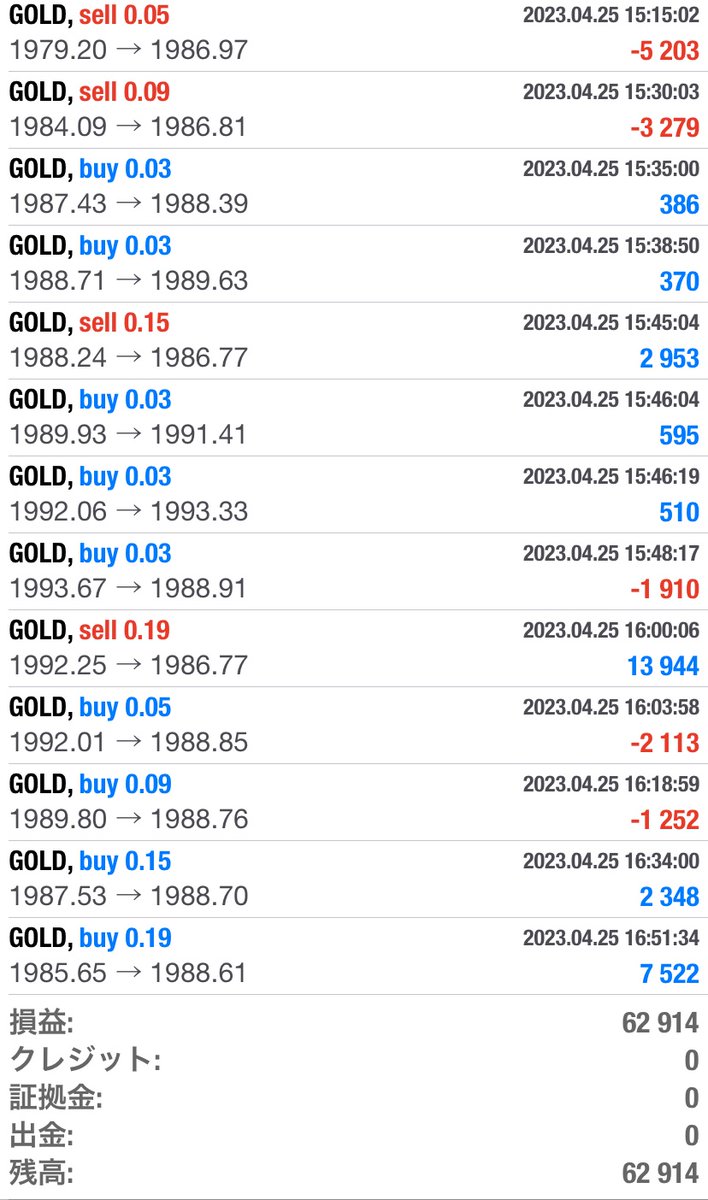Show the GOLD buy 0.05 trade at 16:03:58
The width and height of the screenshot is (708, 1200).
point(354,726)
